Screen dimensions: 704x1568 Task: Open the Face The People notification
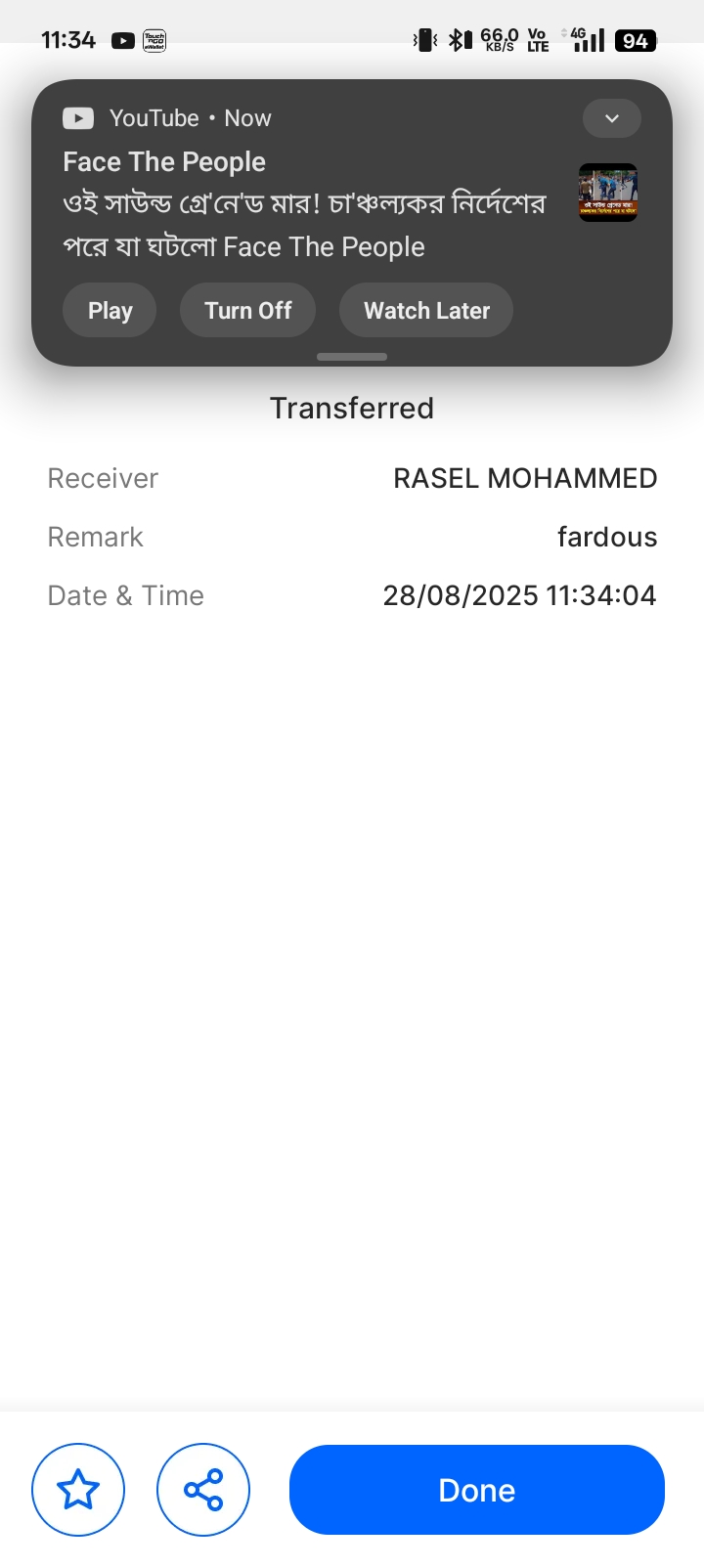pyautogui.click(x=303, y=205)
